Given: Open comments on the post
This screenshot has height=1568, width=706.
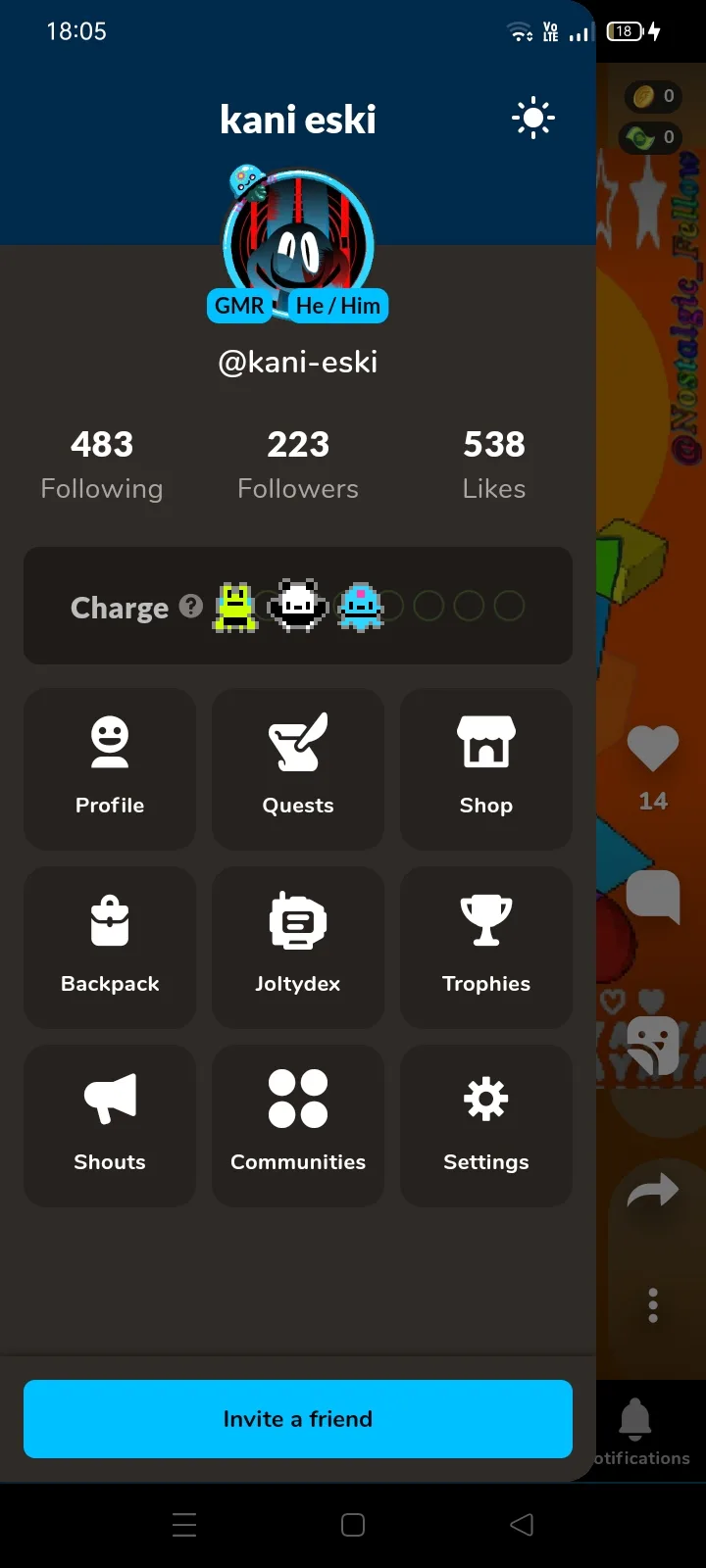Looking at the screenshot, I should pyautogui.click(x=653, y=895).
